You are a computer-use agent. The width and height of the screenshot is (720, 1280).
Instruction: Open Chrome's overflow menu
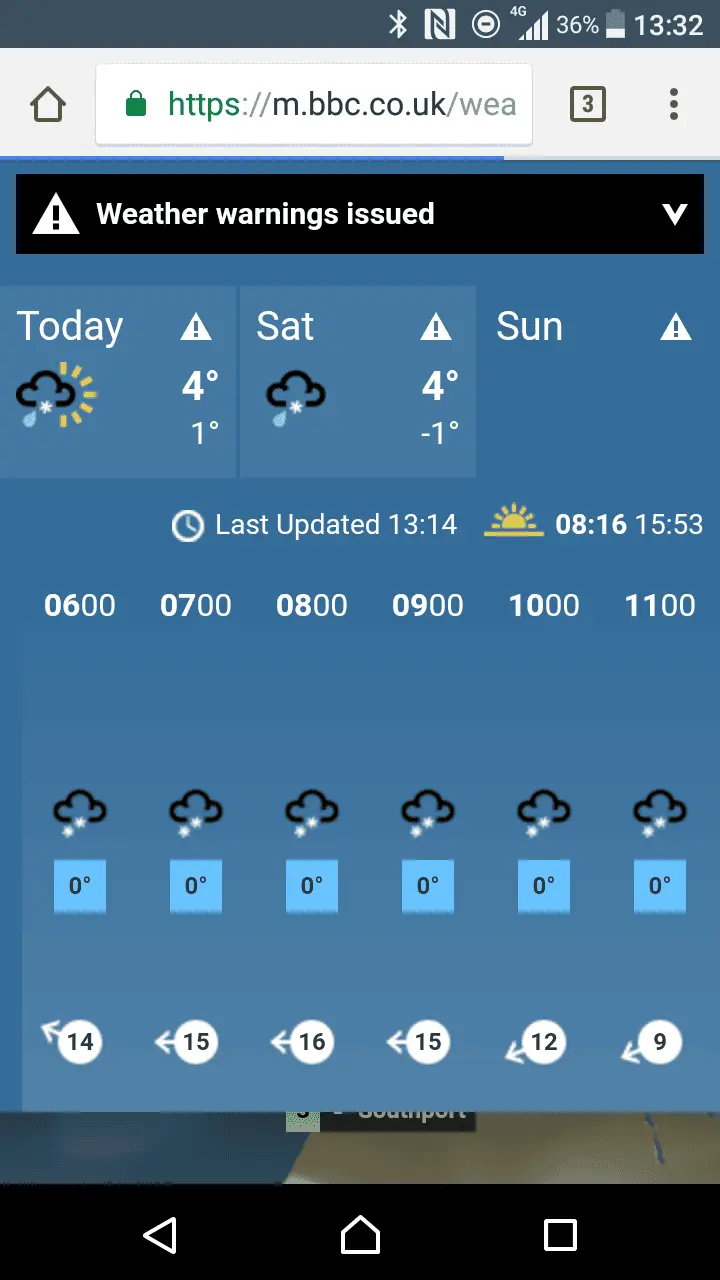coord(674,104)
